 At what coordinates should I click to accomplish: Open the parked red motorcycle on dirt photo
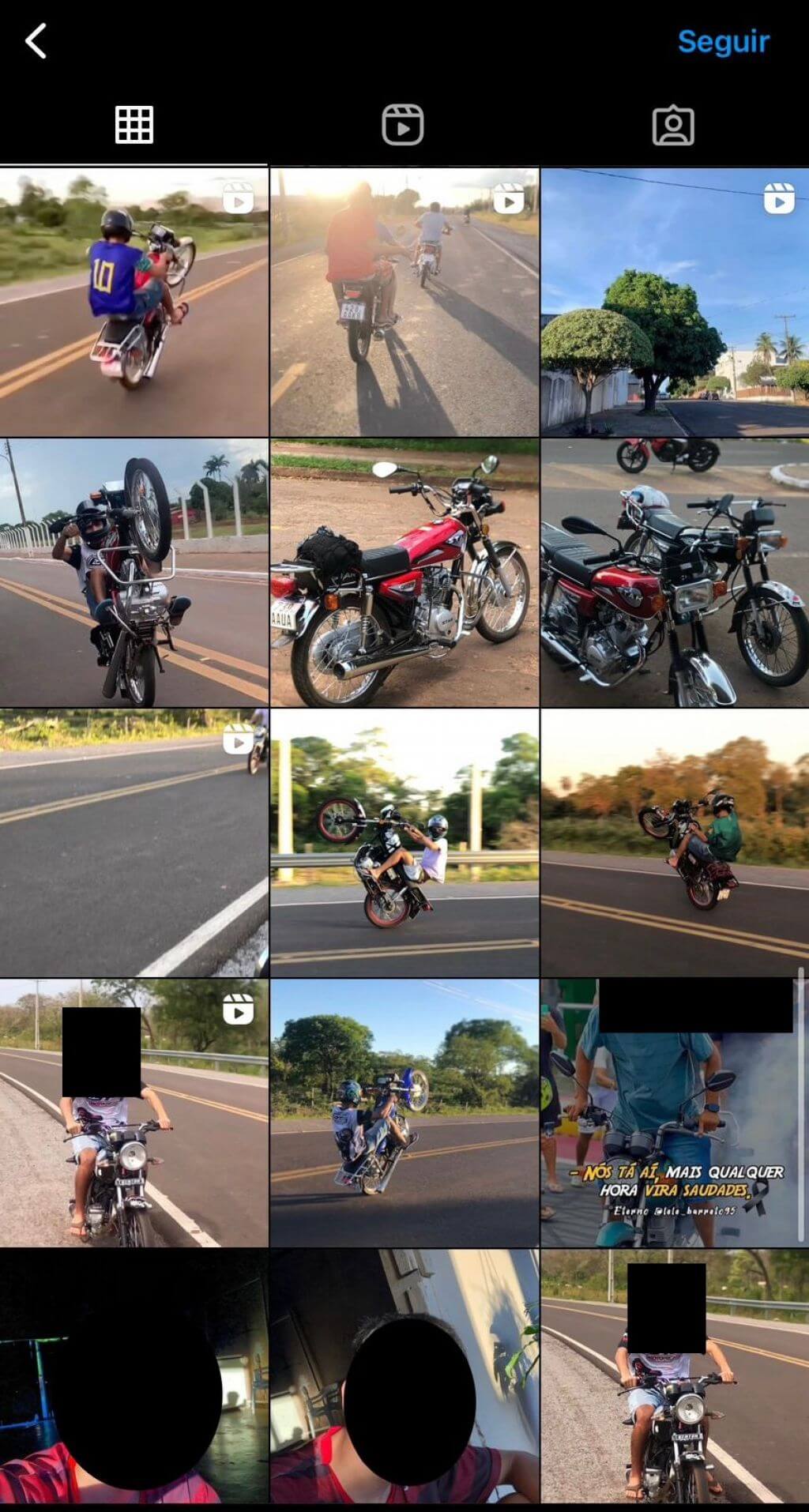click(404, 573)
